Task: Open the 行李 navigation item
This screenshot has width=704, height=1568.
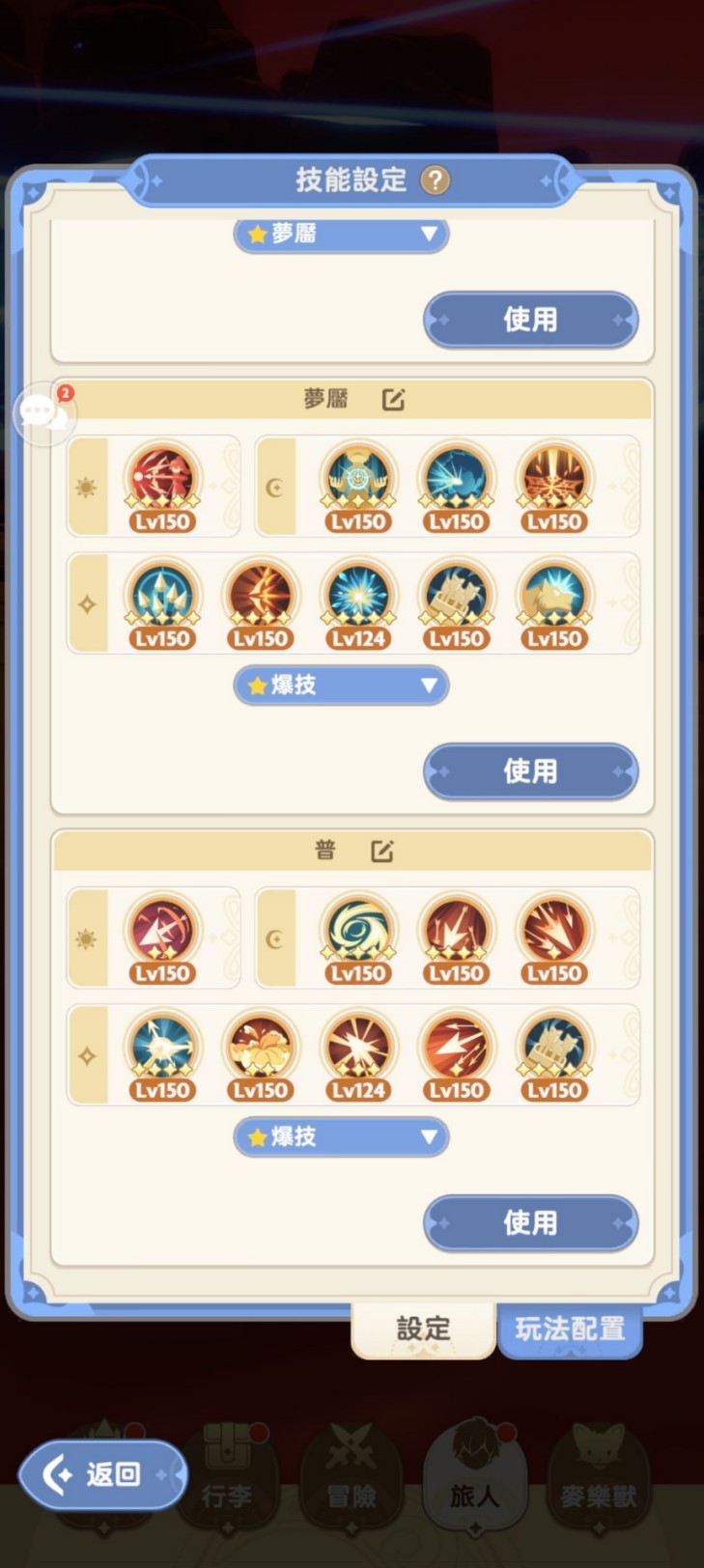Action: point(228,1477)
